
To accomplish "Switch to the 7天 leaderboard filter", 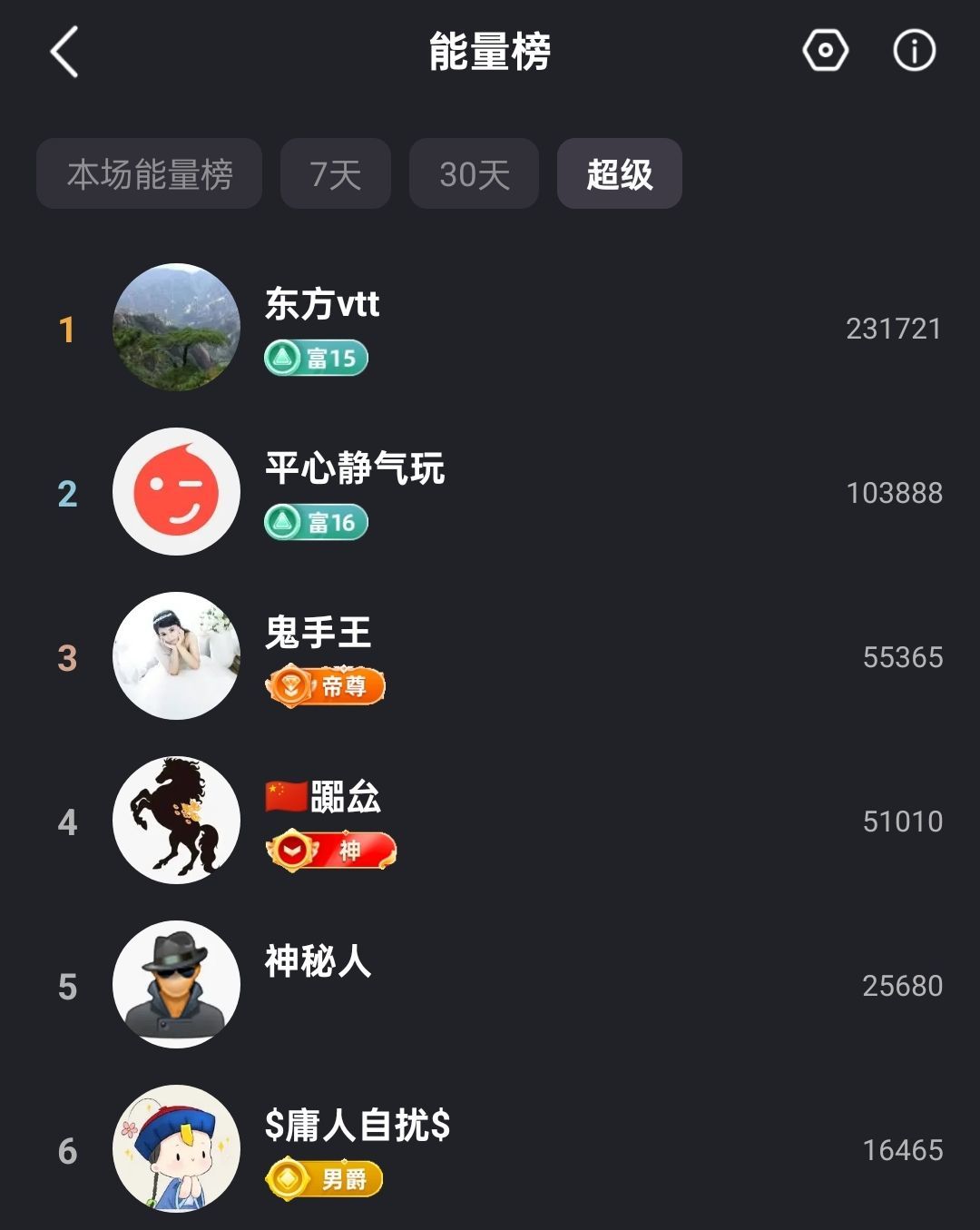I will pos(335,173).
